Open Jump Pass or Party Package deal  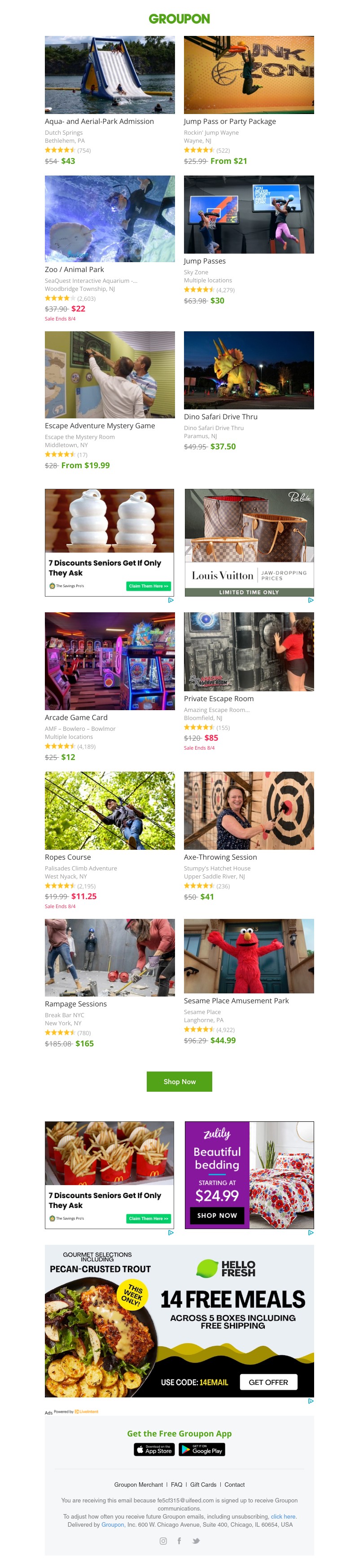click(x=249, y=75)
